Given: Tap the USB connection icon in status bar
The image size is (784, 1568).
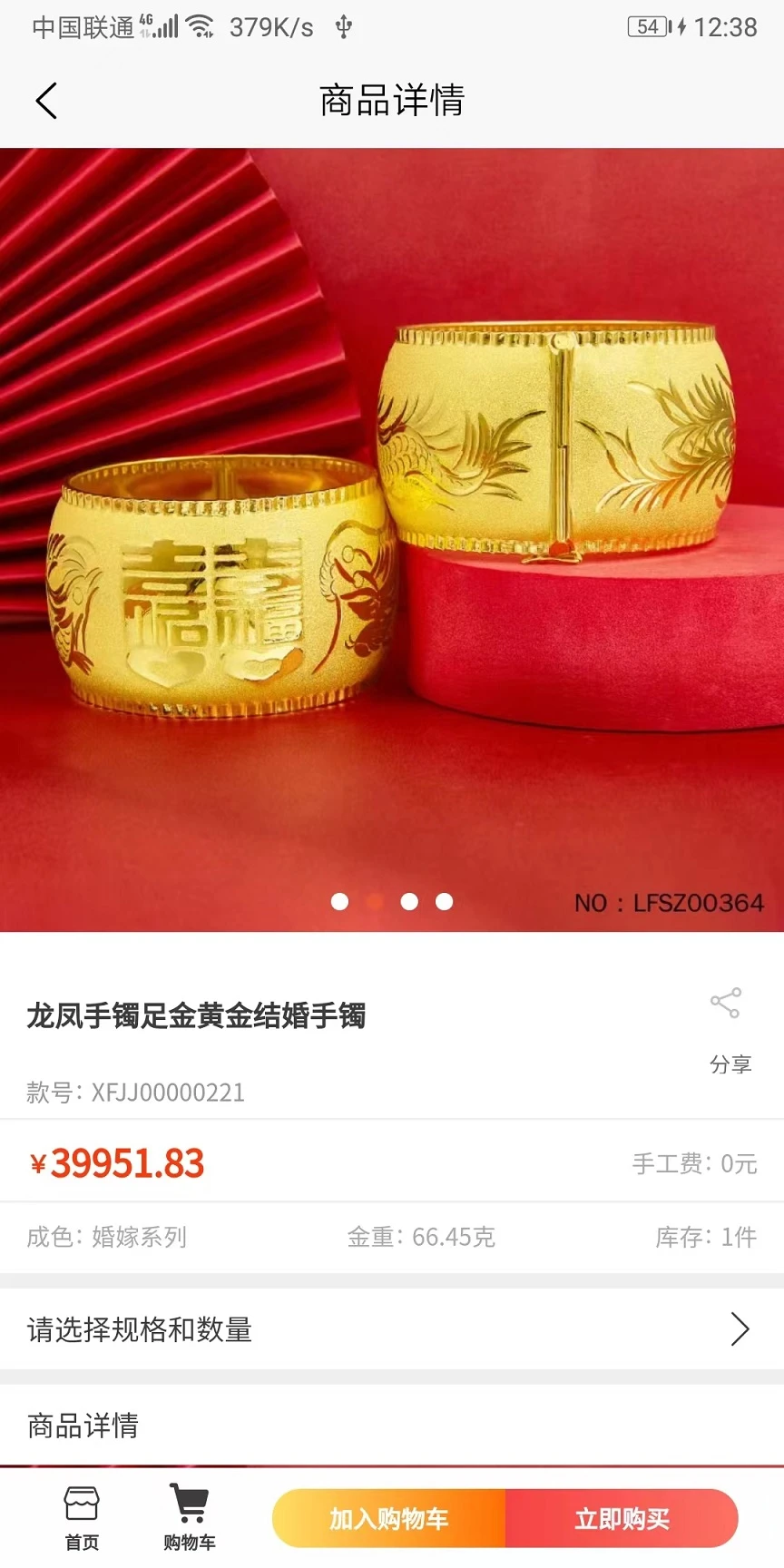Looking at the screenshot, I should [343, 26].
